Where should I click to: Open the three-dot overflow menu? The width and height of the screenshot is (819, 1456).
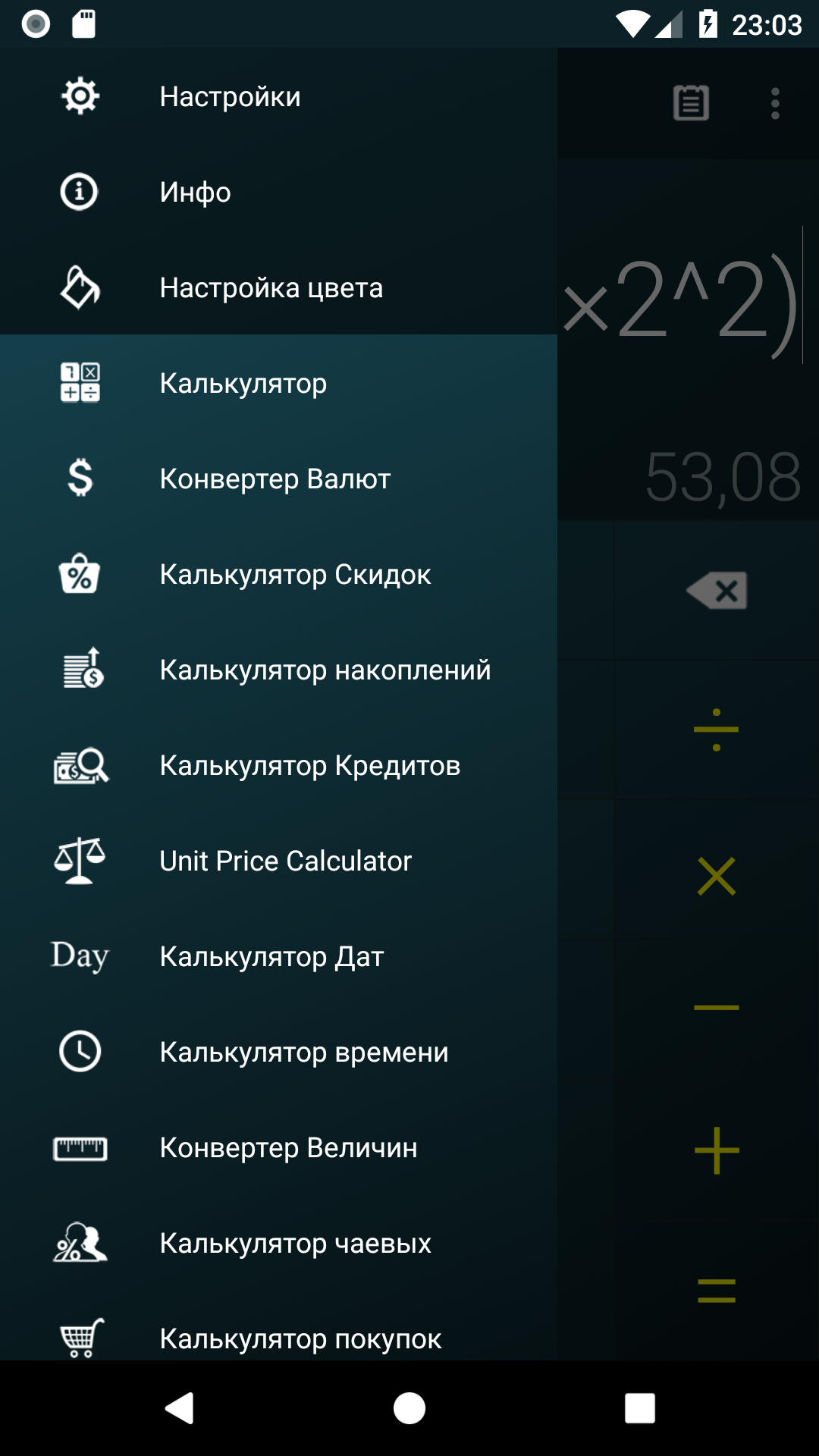coord(775,103)
